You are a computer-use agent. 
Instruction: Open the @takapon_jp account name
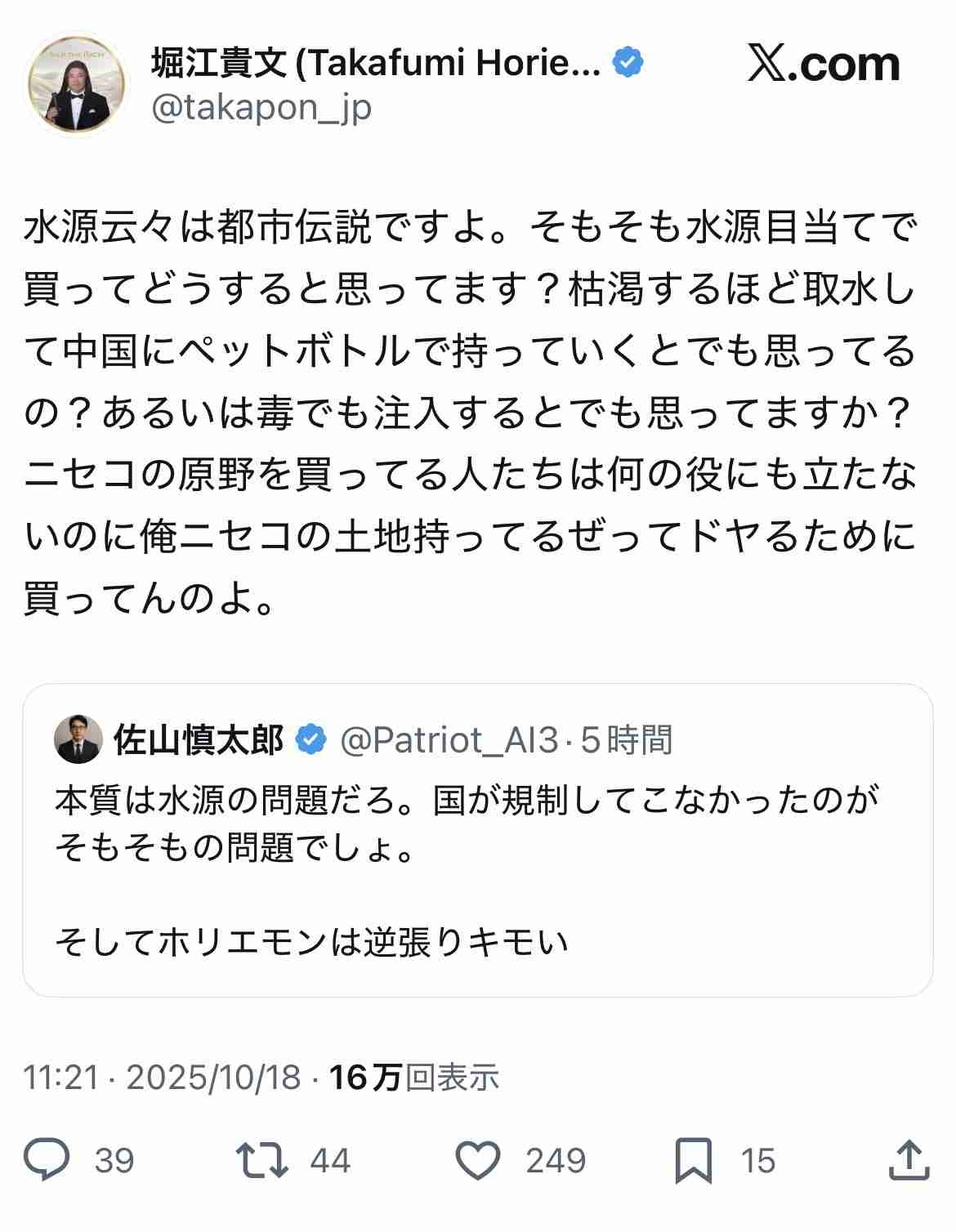[x=261, y=107]
